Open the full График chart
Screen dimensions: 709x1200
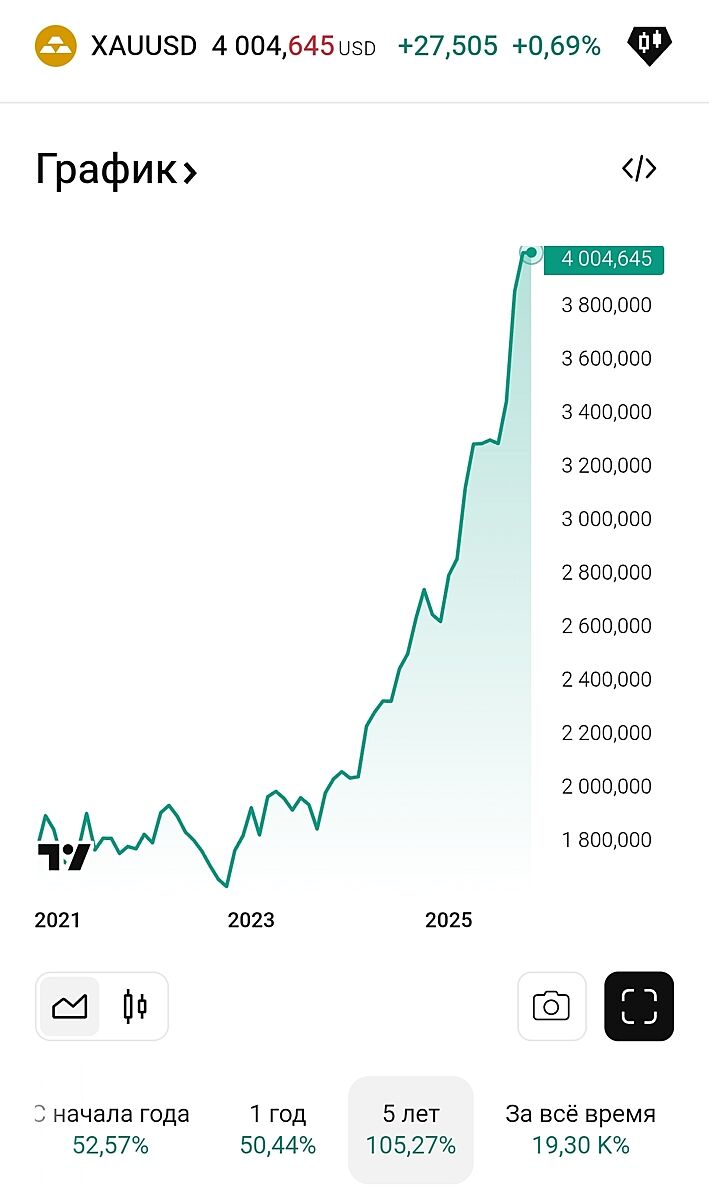coord(116,171)
